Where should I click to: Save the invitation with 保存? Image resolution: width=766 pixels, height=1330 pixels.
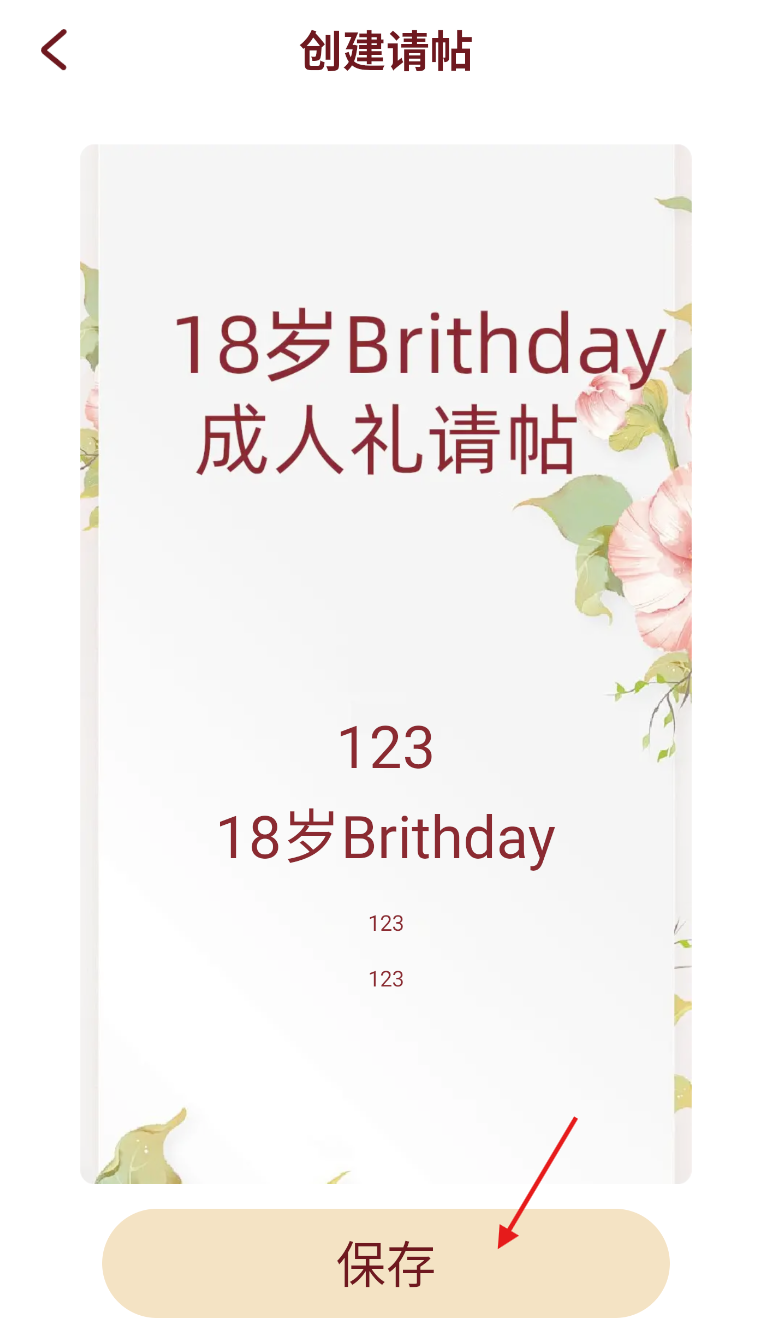point(385,1263)
